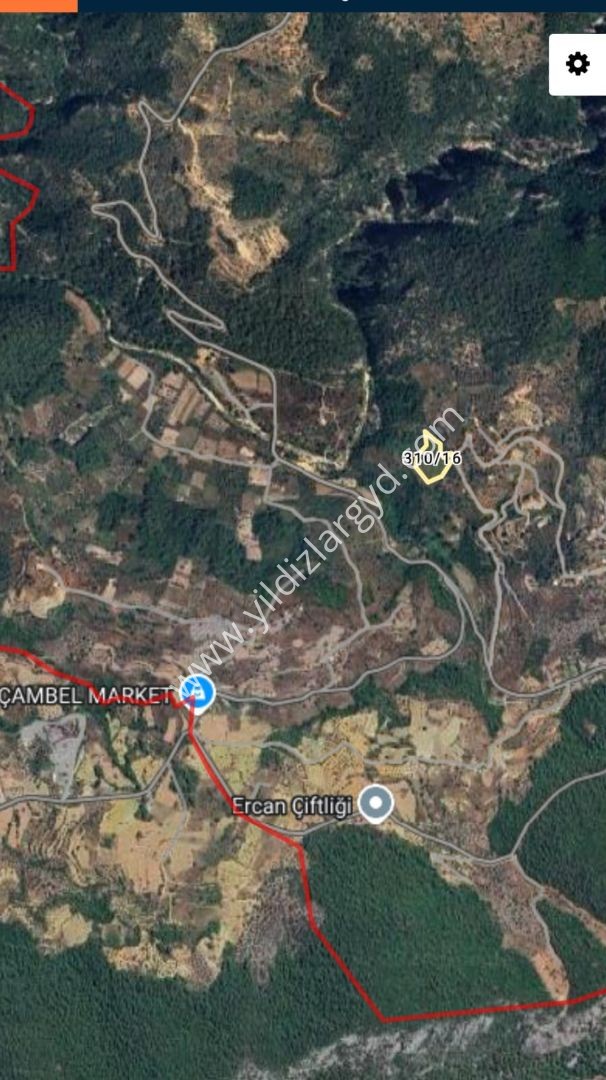This screenshot has height=1080, width=606.
Task: Tap the Çambel Market map pin
Action: point(198,693)
